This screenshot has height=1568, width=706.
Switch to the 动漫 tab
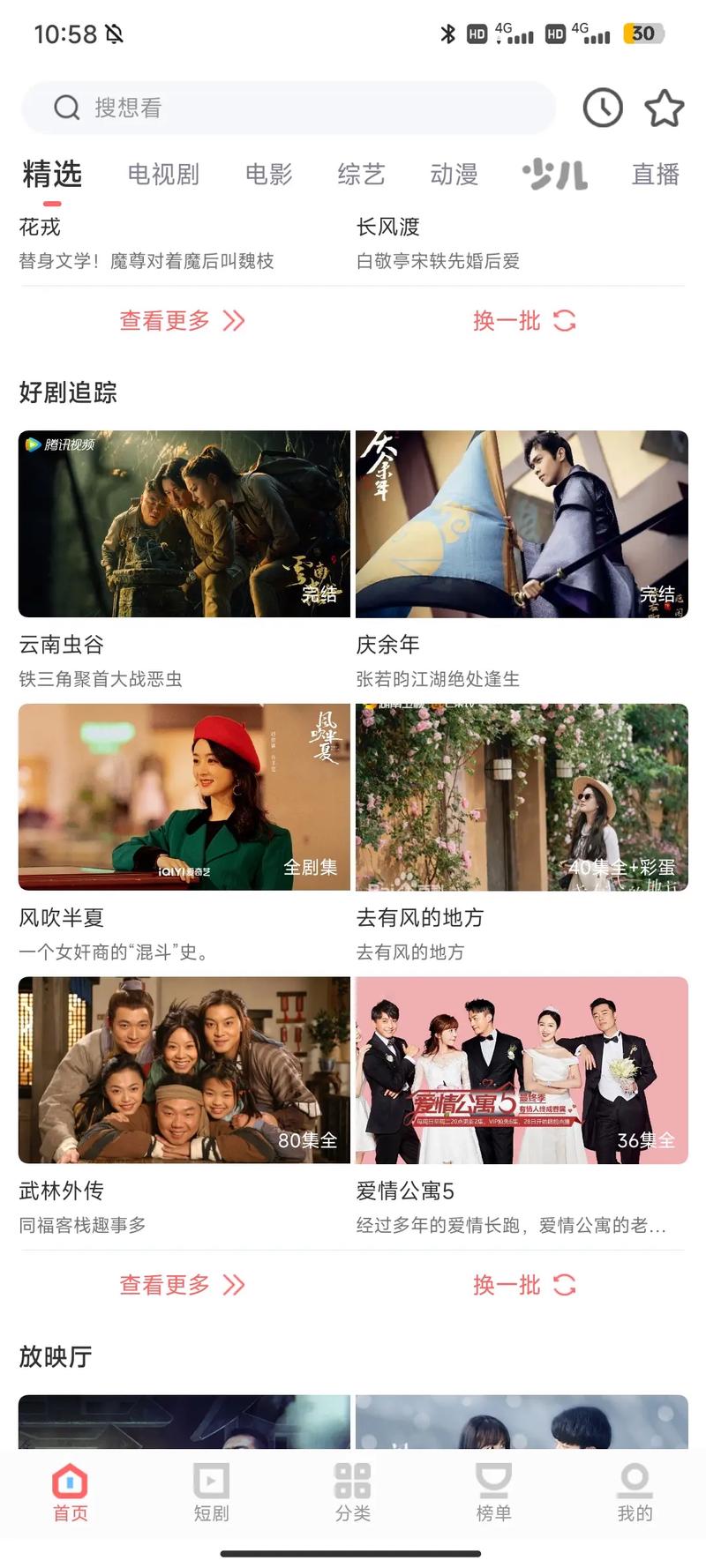[x=454, y=175]
